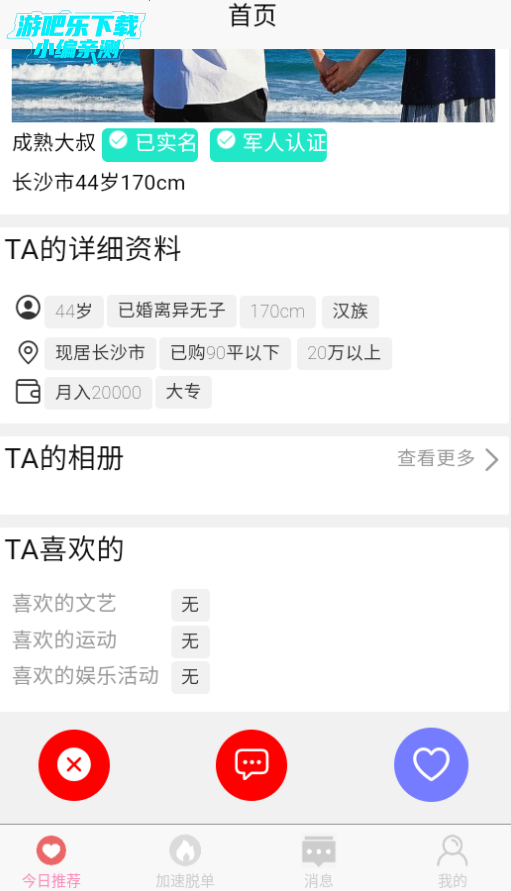This screenshot has width=511, height=891.
Task: Tap the red dislike X button
Action: click(74, 765)
